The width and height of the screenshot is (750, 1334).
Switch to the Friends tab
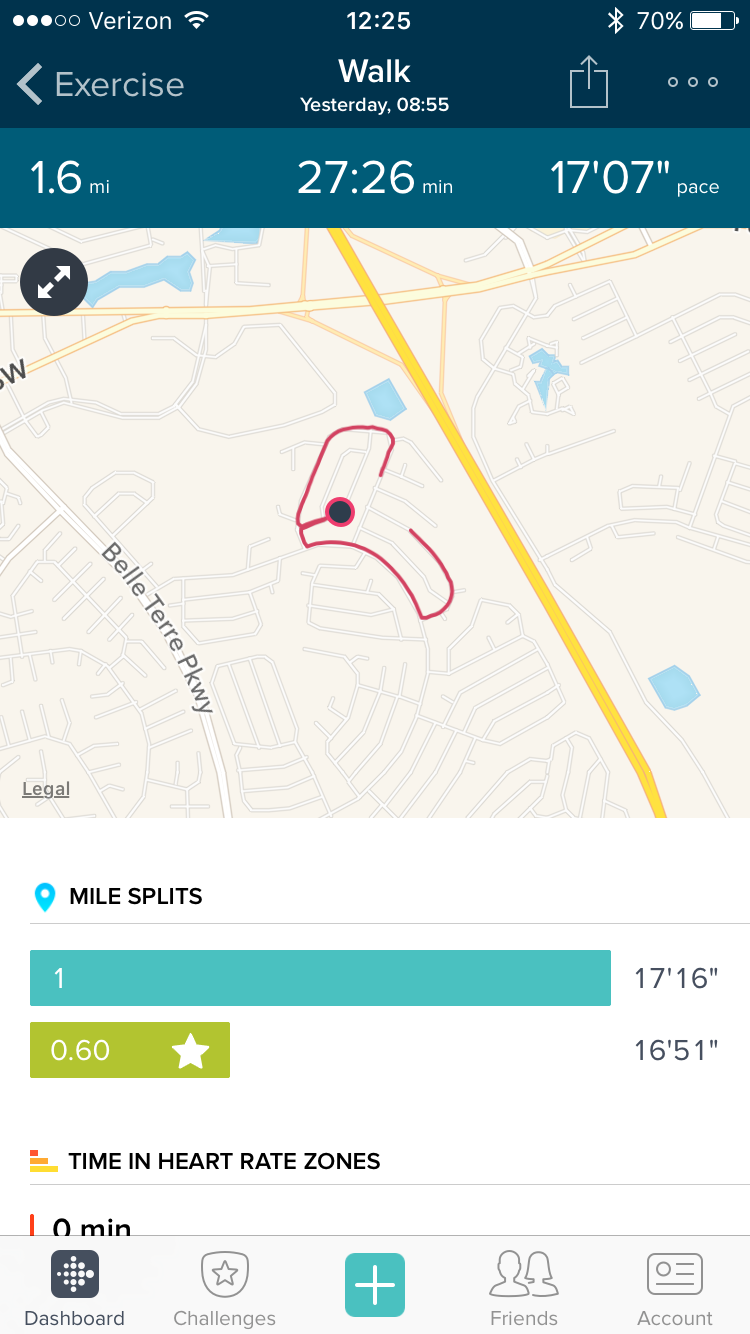coord(524,1289)
